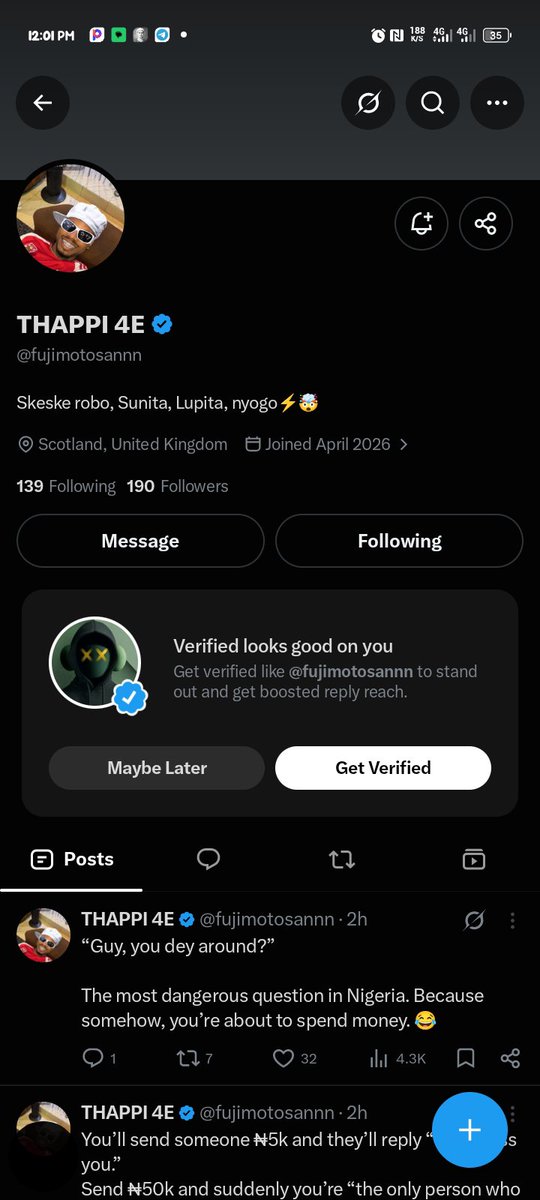Viewport: 540px width, 1200px height.
Task: Open the Grok icon in the header
Action: tap(368, 103)
